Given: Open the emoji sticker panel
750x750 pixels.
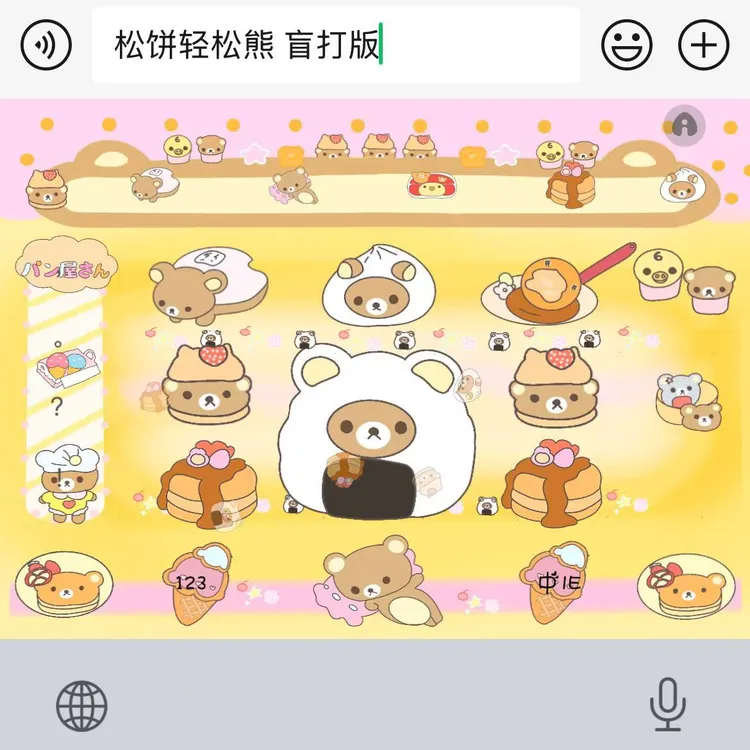Looking at the screenshot, I should (x=626, y=45).
